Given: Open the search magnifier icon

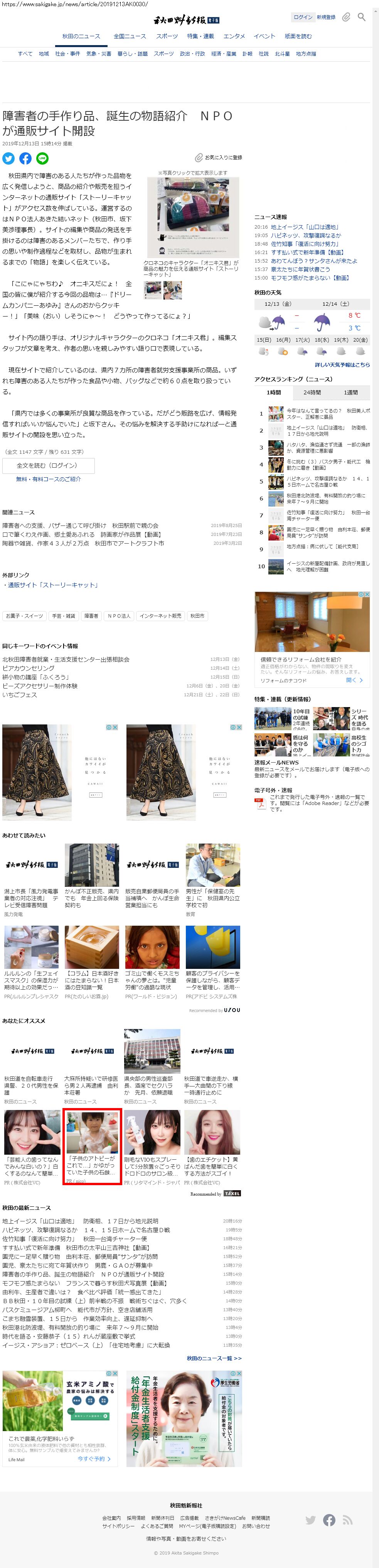Looking at the screenshot, I should pyautogui.click(x=361, y=17).
